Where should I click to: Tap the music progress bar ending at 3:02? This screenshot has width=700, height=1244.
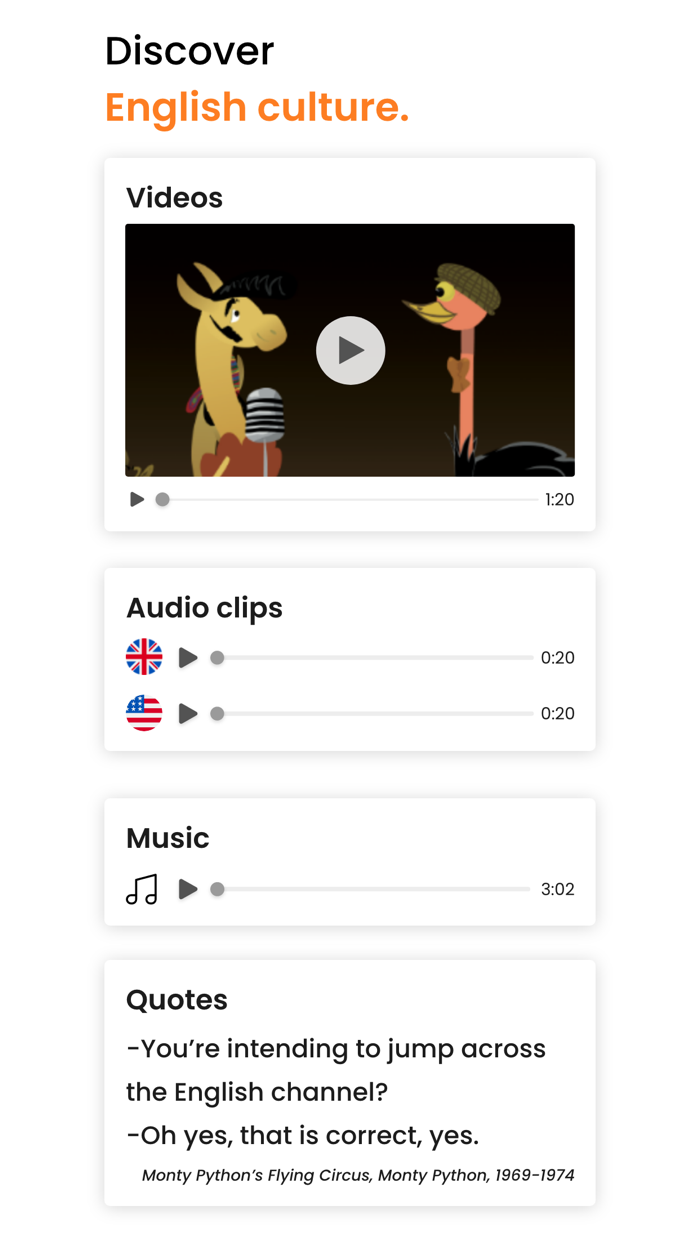click(371, 889)
